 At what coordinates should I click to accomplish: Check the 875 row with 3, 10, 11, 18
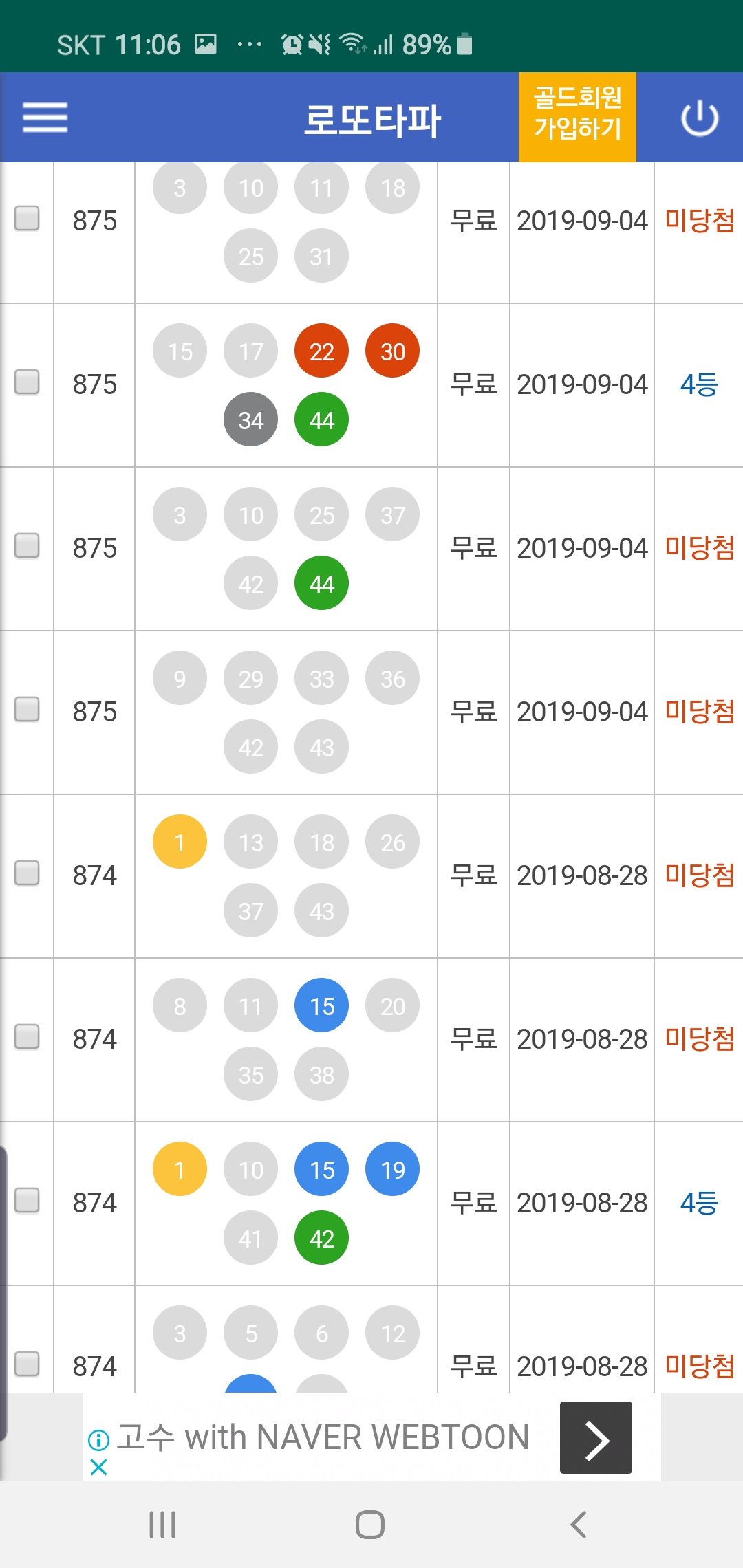click(27, 219)
